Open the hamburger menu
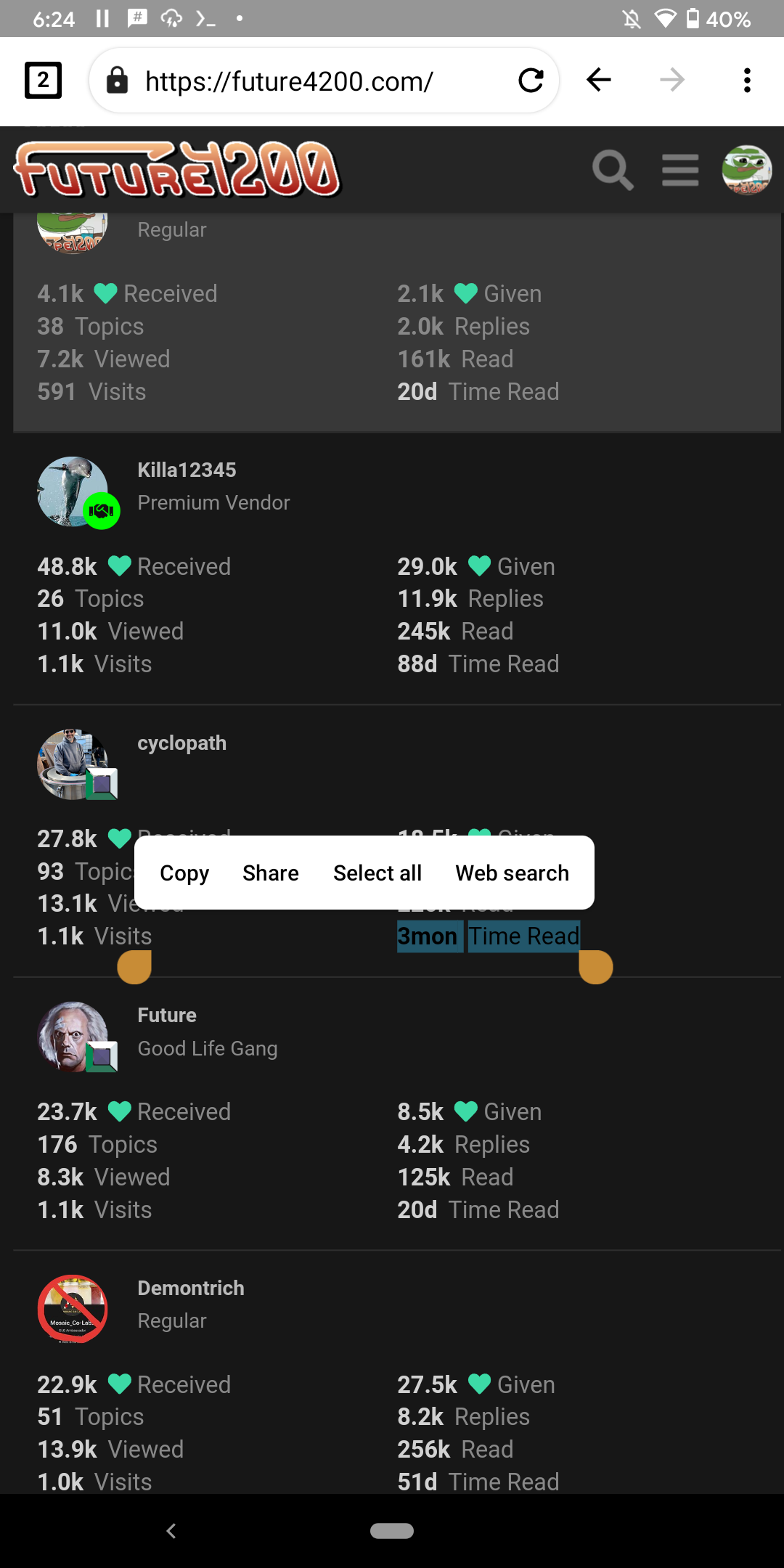Viewport: 784px width, 1568px height. tap(680, 170)
